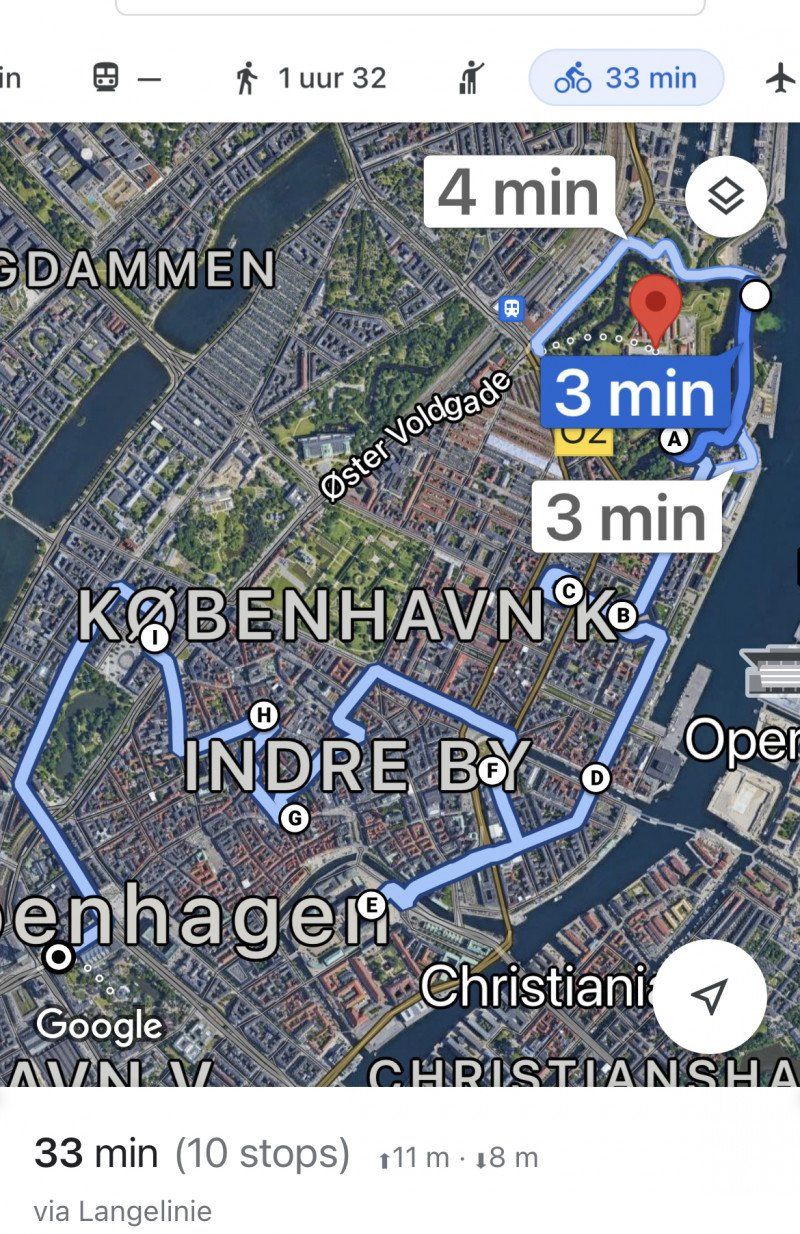The image size is (800, 1234).
Task: Open the map layers selector
Action: (x=726, y=197)
